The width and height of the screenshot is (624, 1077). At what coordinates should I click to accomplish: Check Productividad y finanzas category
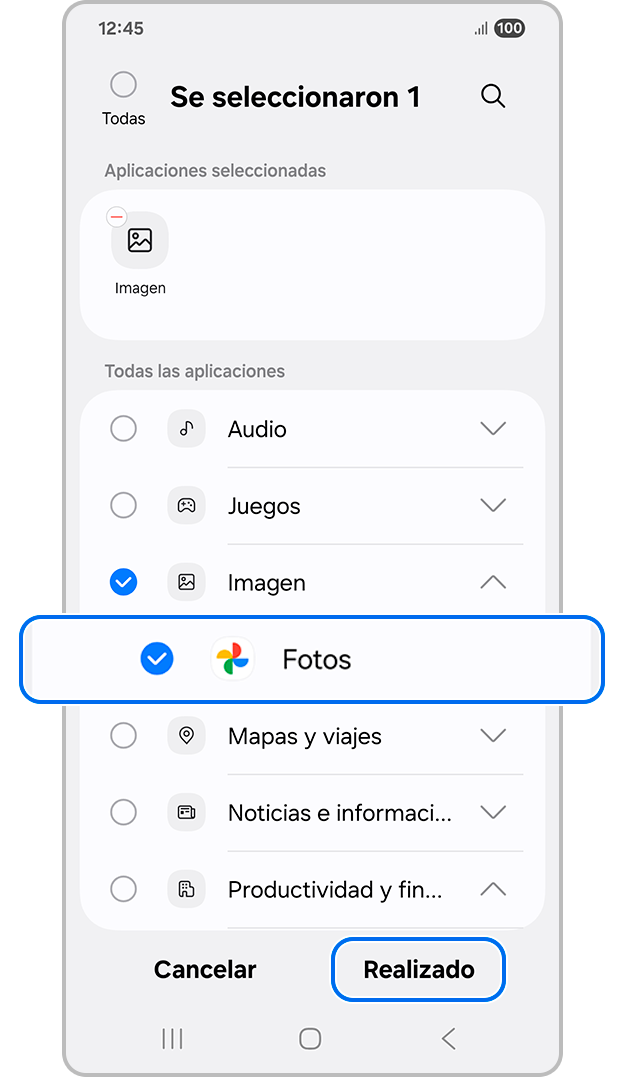pos(123,888)
